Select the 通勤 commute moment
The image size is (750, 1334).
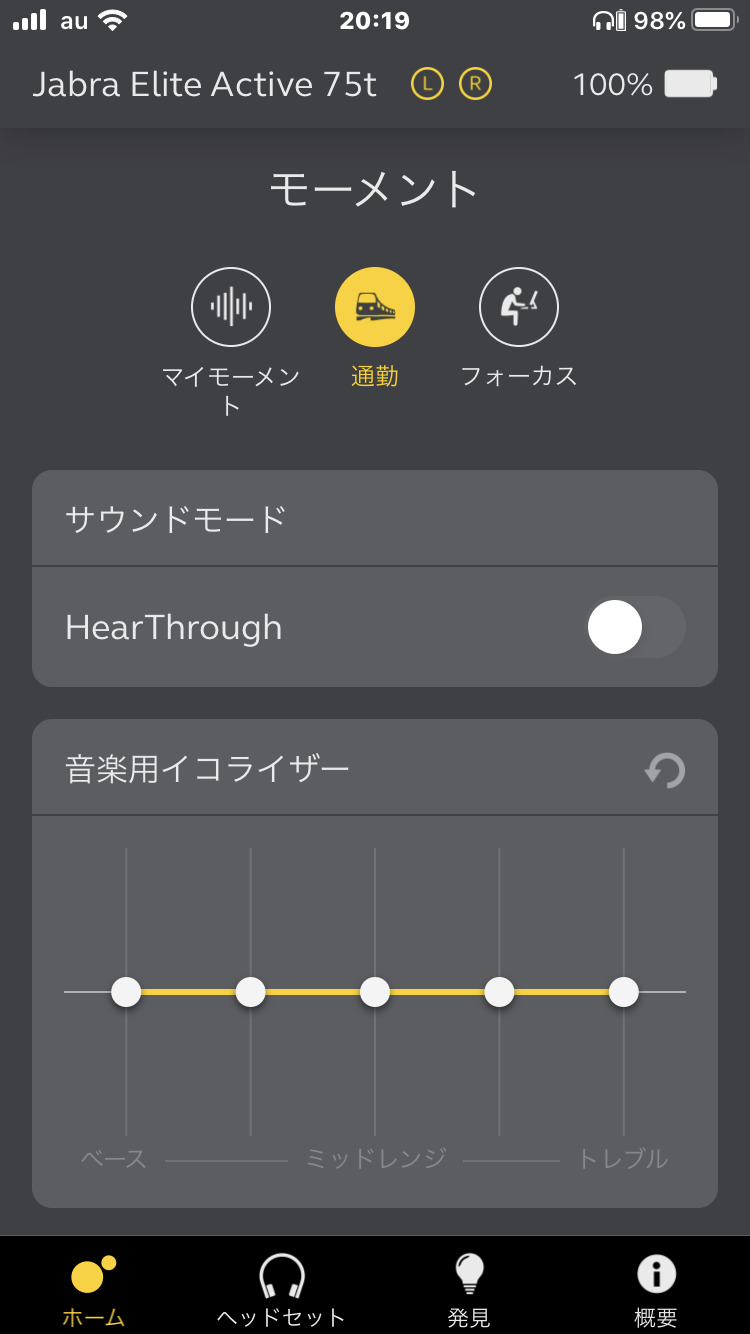click(x=375, y=307)
